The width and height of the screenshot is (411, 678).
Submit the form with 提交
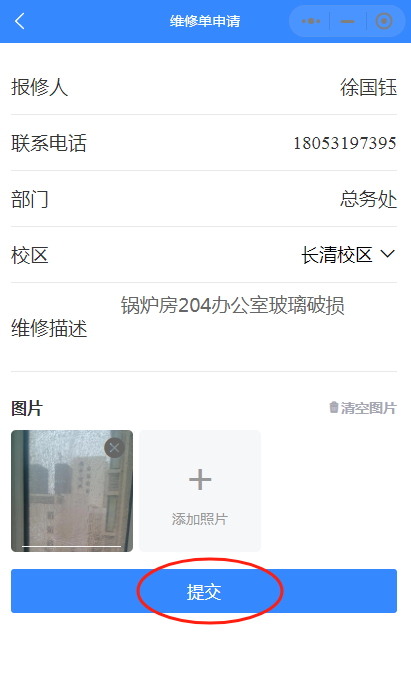coord(204,591)
